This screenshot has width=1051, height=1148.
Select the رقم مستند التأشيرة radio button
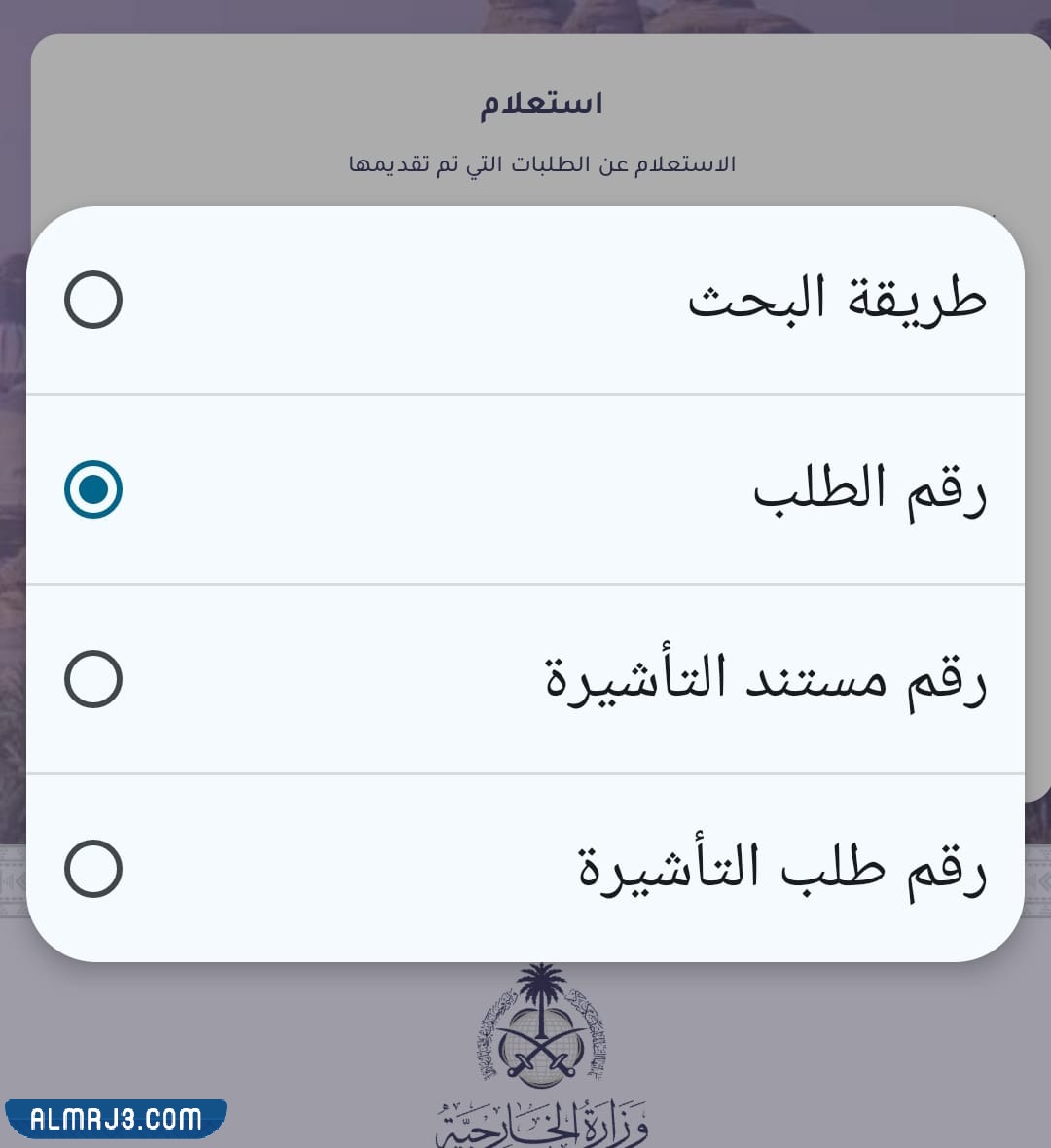[x=92, y=675]
